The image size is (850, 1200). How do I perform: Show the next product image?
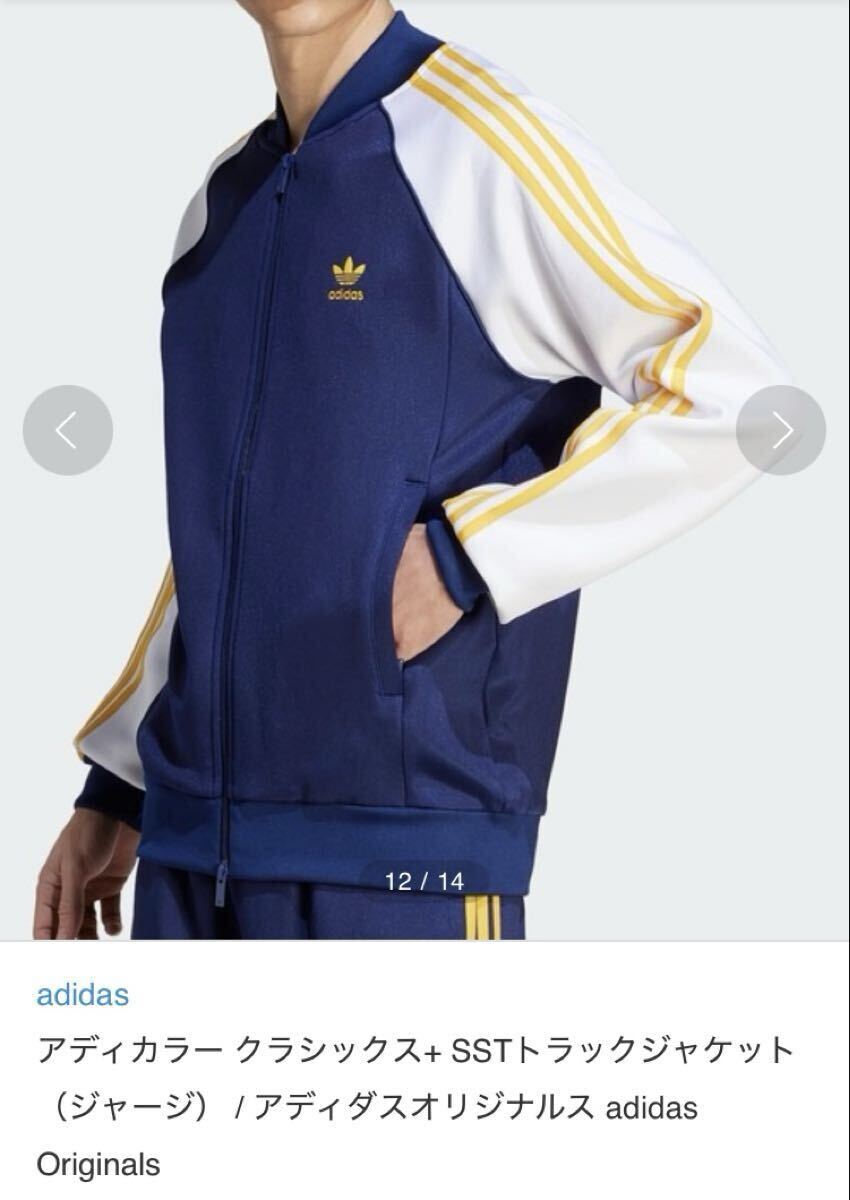(781, 430)
